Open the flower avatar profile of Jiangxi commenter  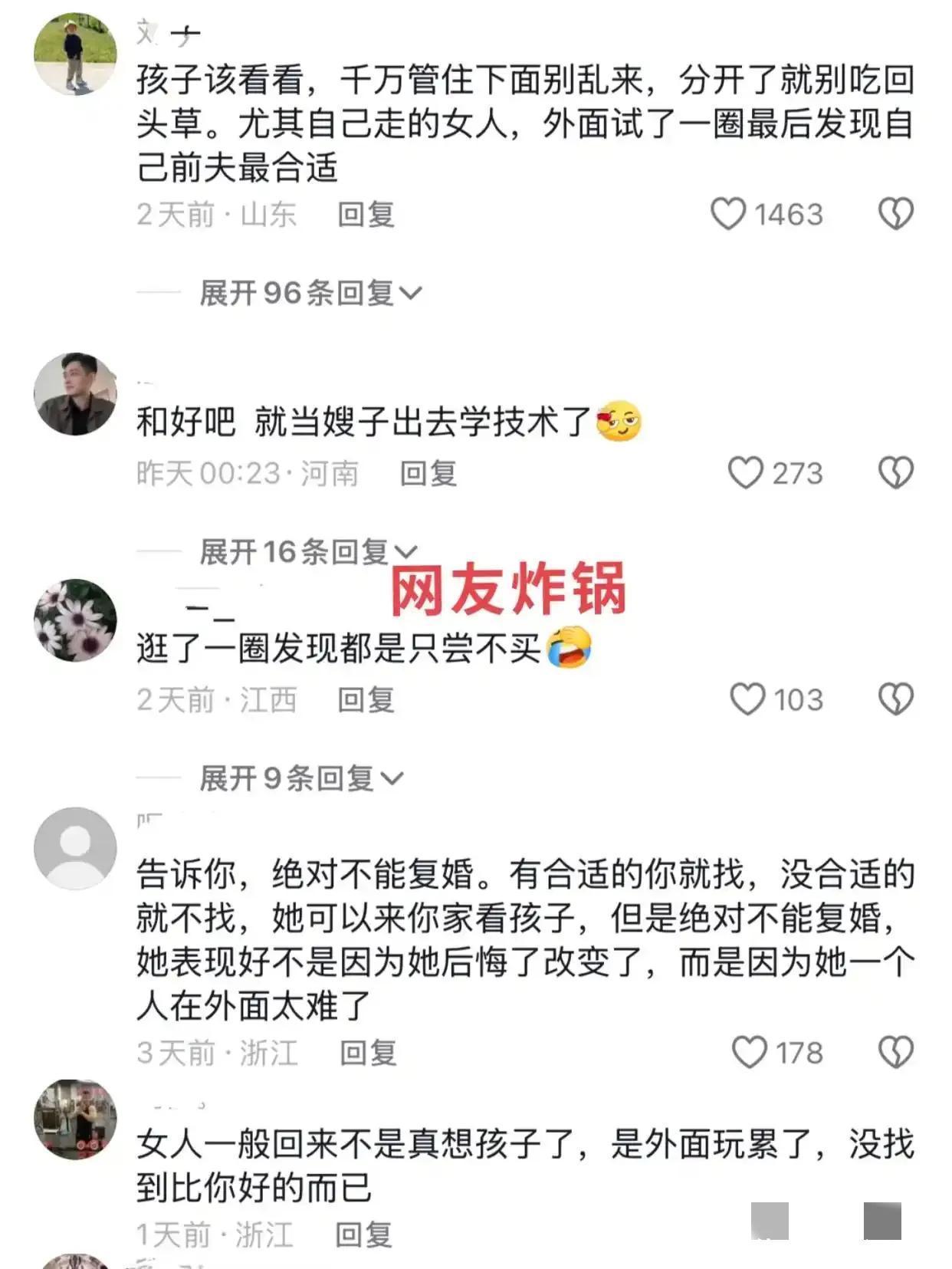click(75, 620)
